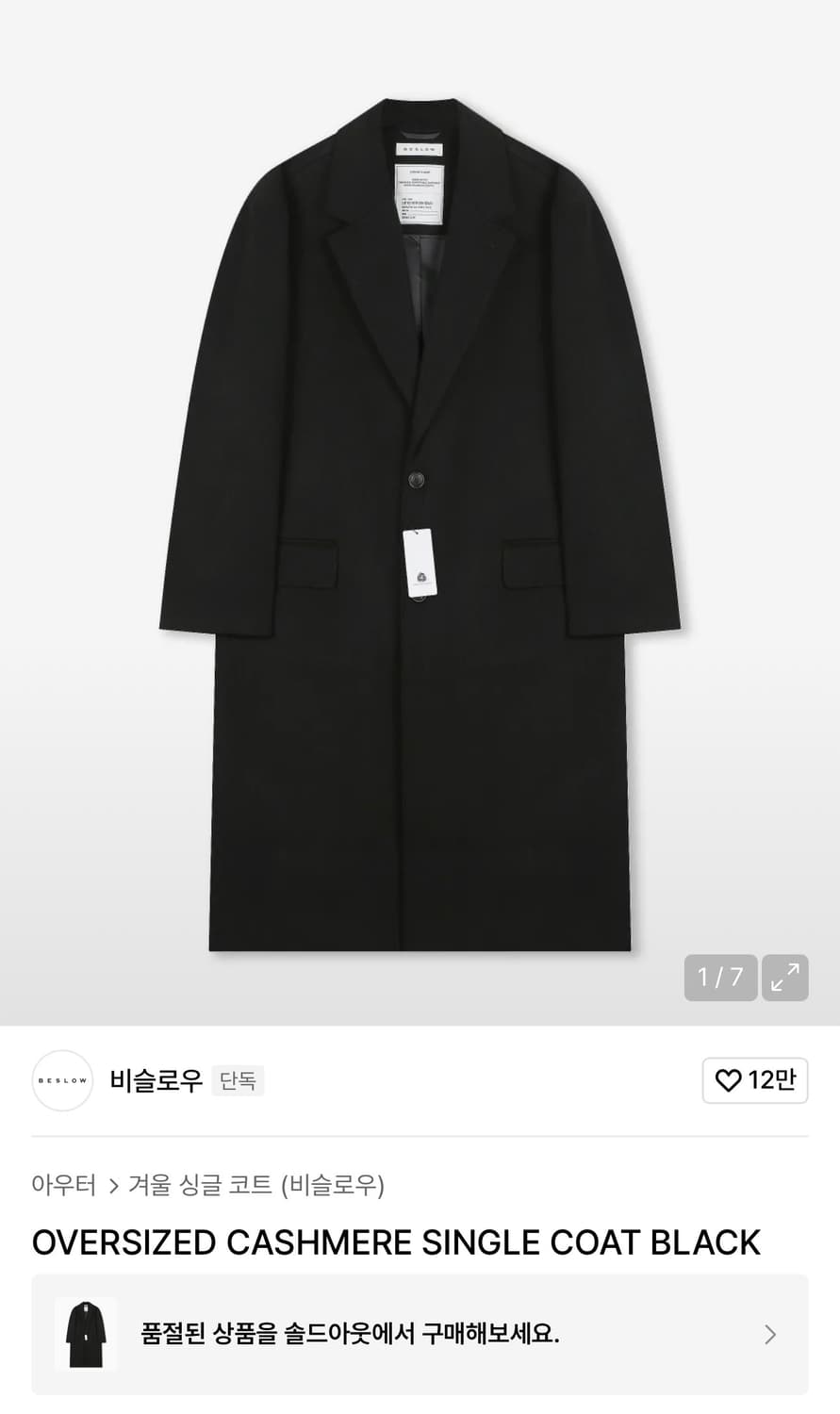Image resolution: width=840 pixels, height=1414 pixels.
Task: Tap the fullscreen expand icon on the product image
Action: click(784, 978)
